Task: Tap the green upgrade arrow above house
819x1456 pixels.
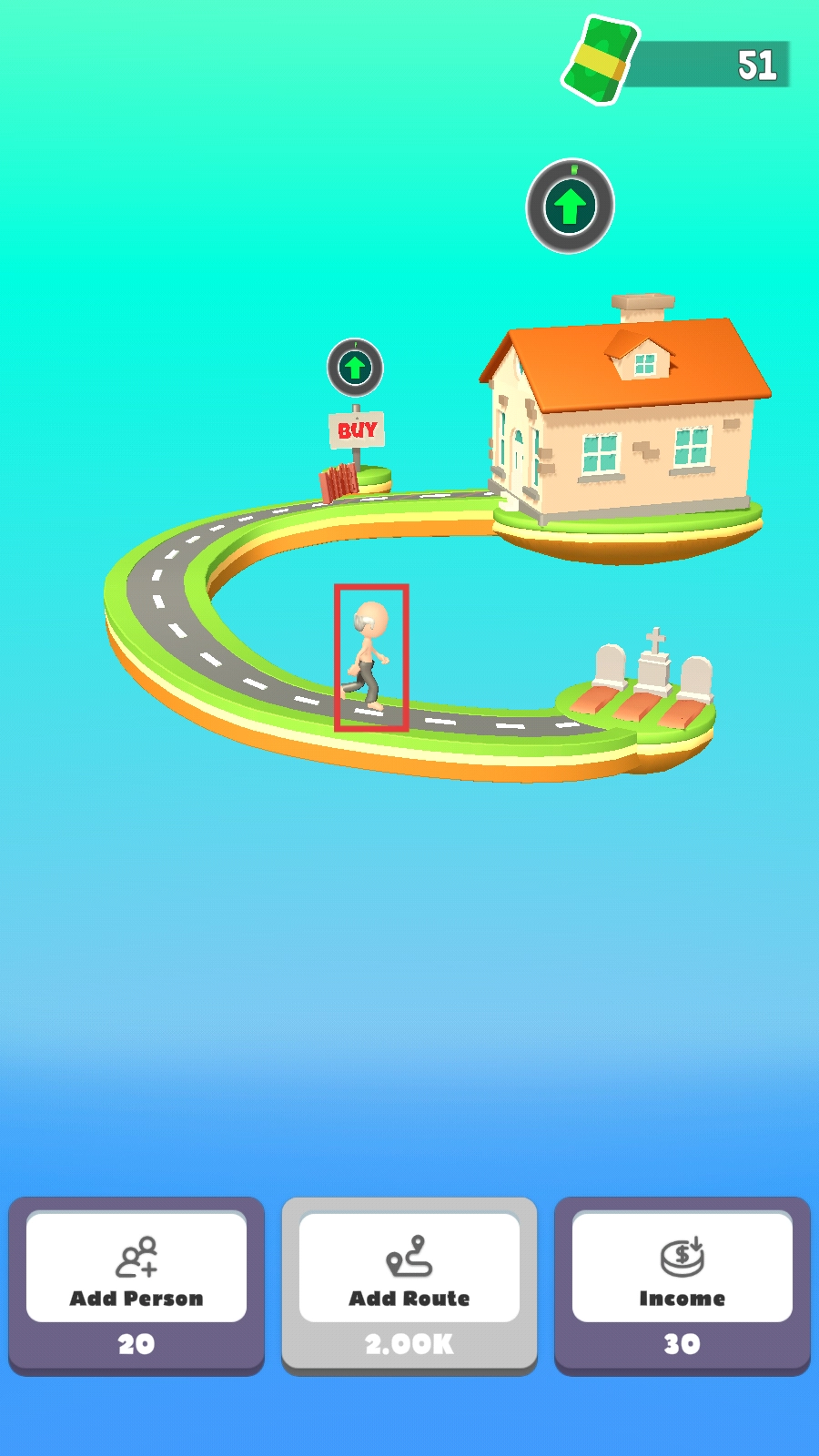Action: tap(571, 207)
